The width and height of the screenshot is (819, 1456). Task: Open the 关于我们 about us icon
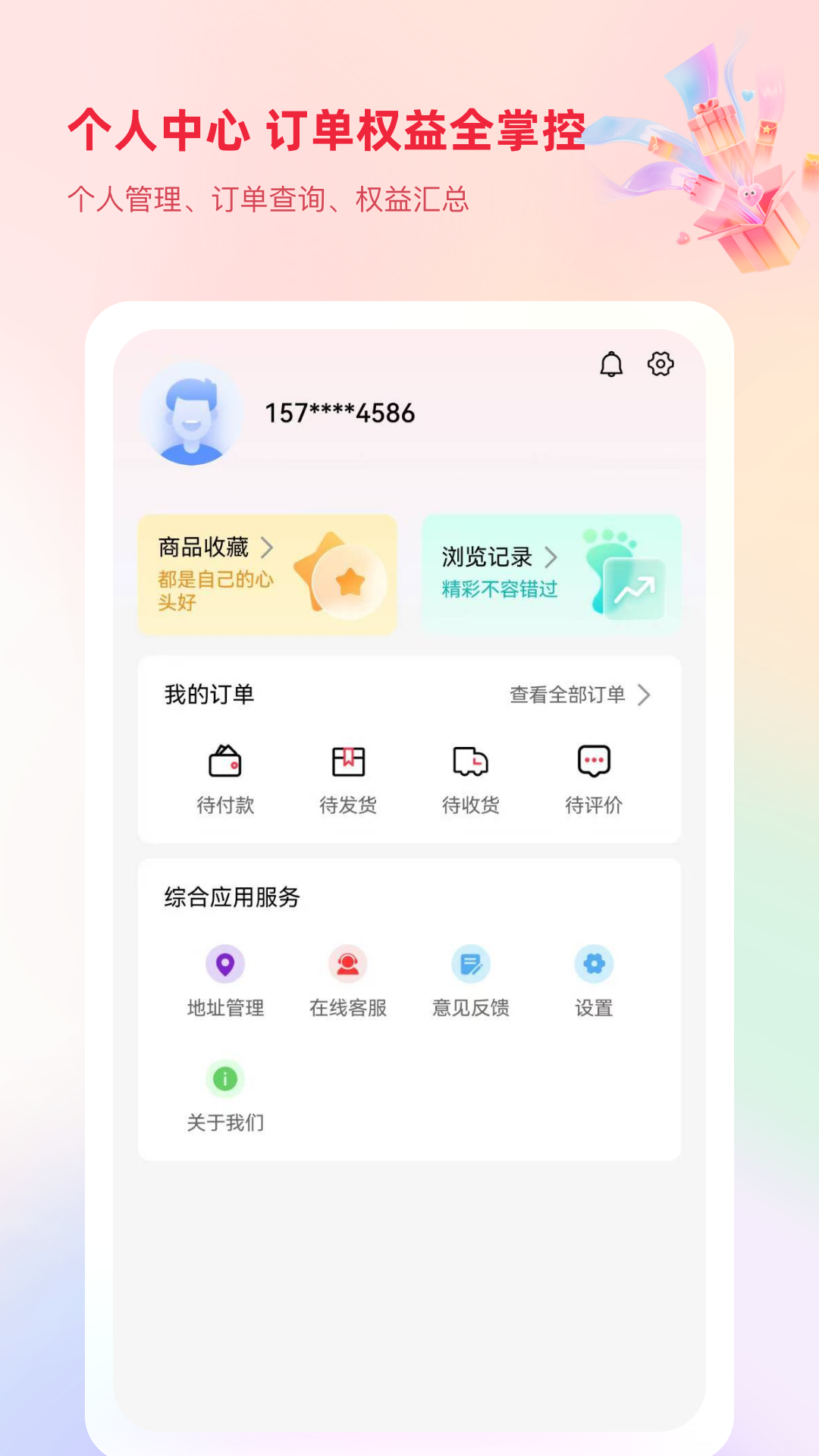(224, 1079)
